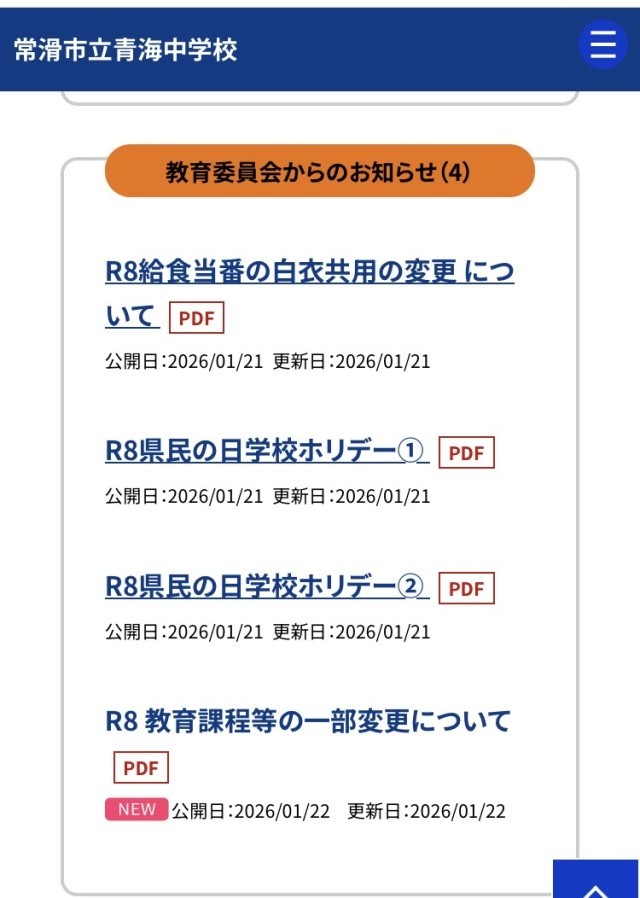Go to 常滑市立青海中学校 home title
The image size is (640, 898).
[x=126, y=50]
